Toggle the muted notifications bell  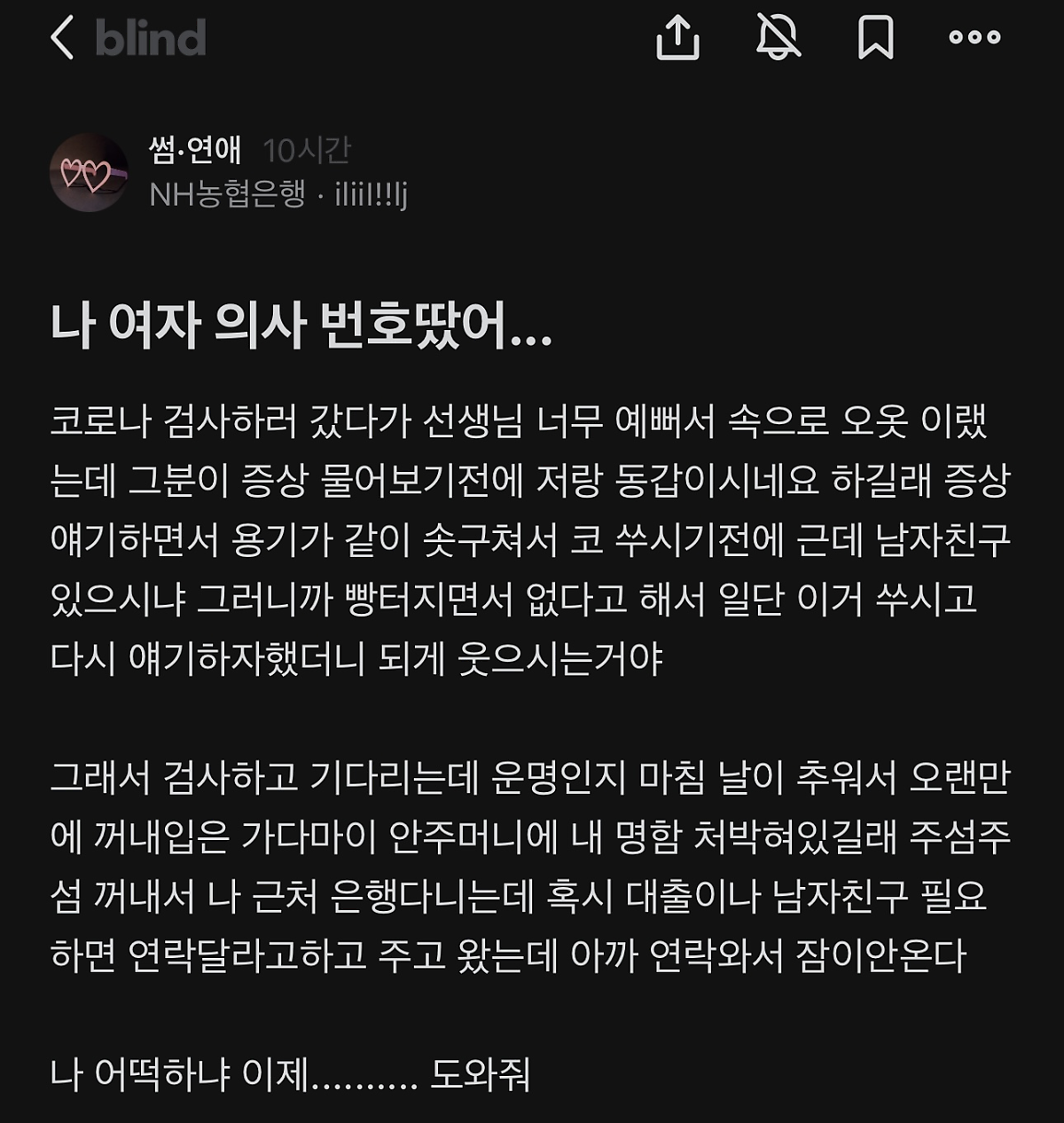pos(778,38)
